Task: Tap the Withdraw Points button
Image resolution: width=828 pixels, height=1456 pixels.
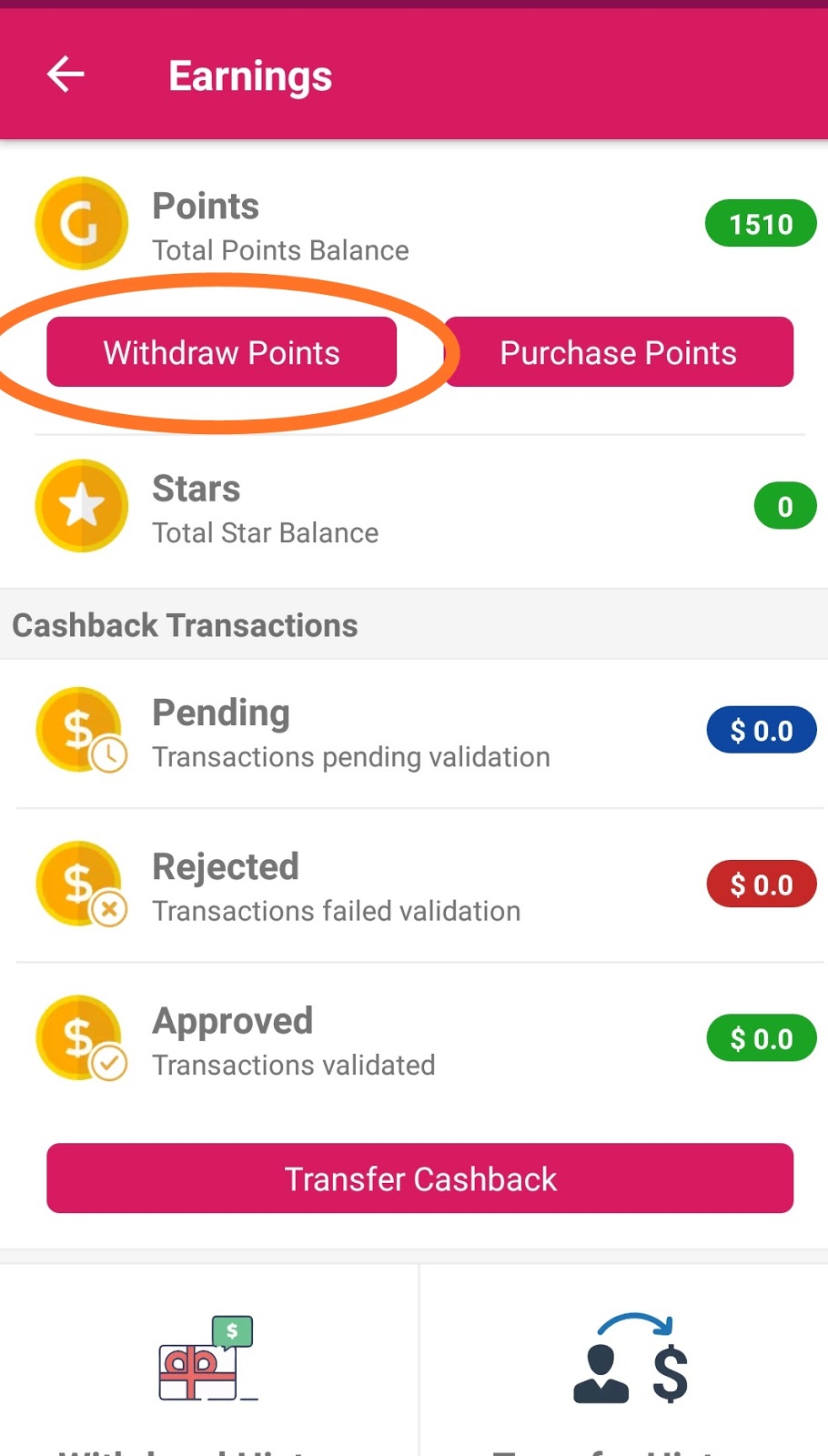Action: click(x=221, y=352)
